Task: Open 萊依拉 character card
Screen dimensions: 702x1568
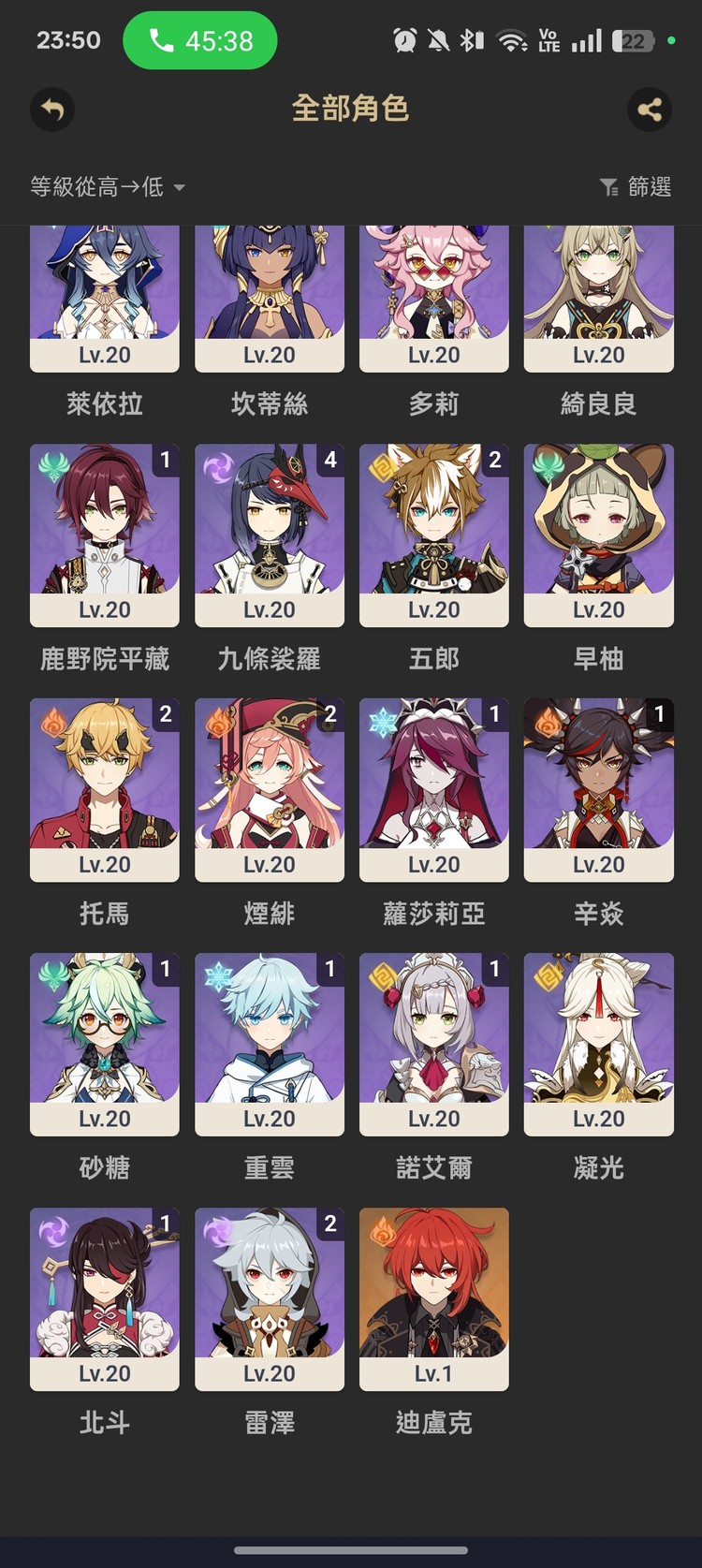Action: pyautogui.click(x=105, y=298)
